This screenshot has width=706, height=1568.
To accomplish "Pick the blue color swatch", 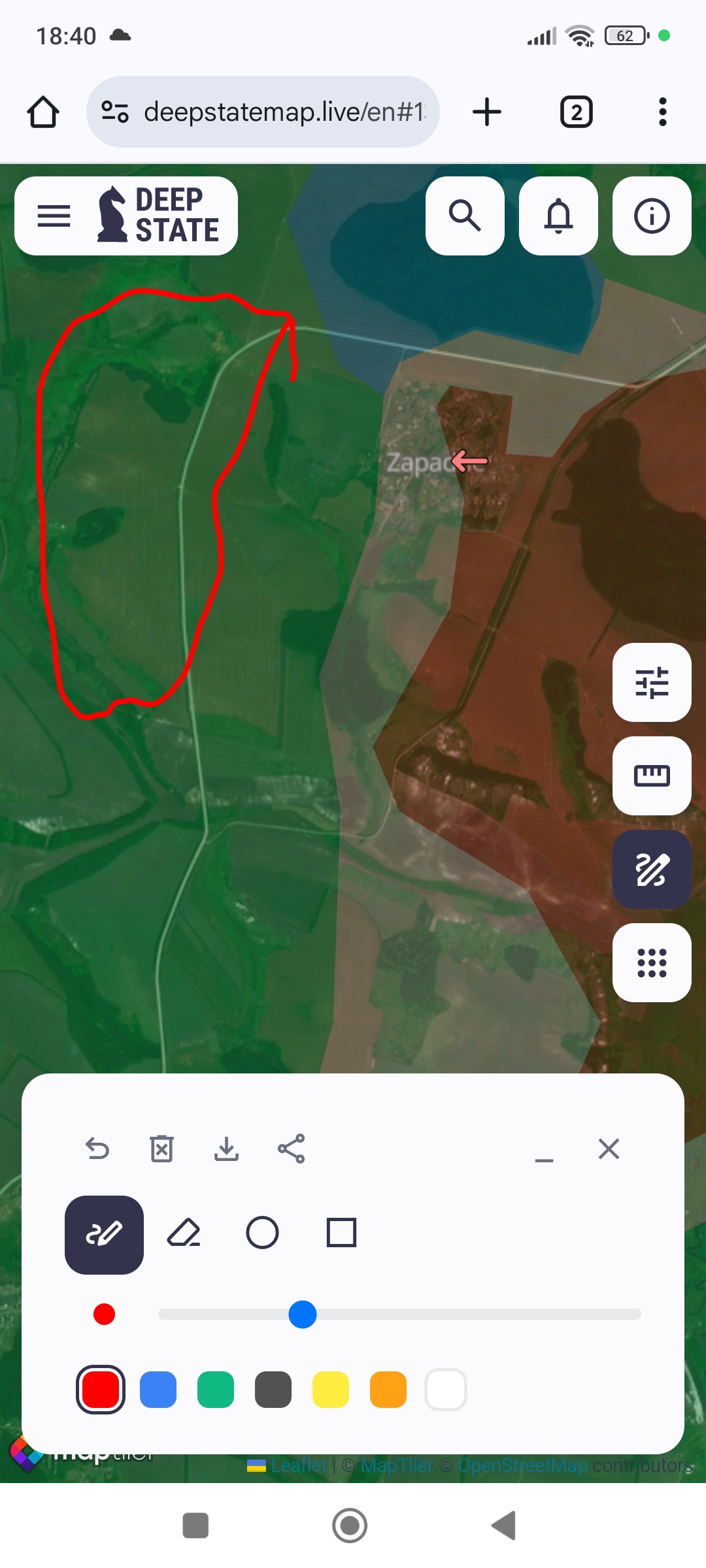I will (158, 1390).
